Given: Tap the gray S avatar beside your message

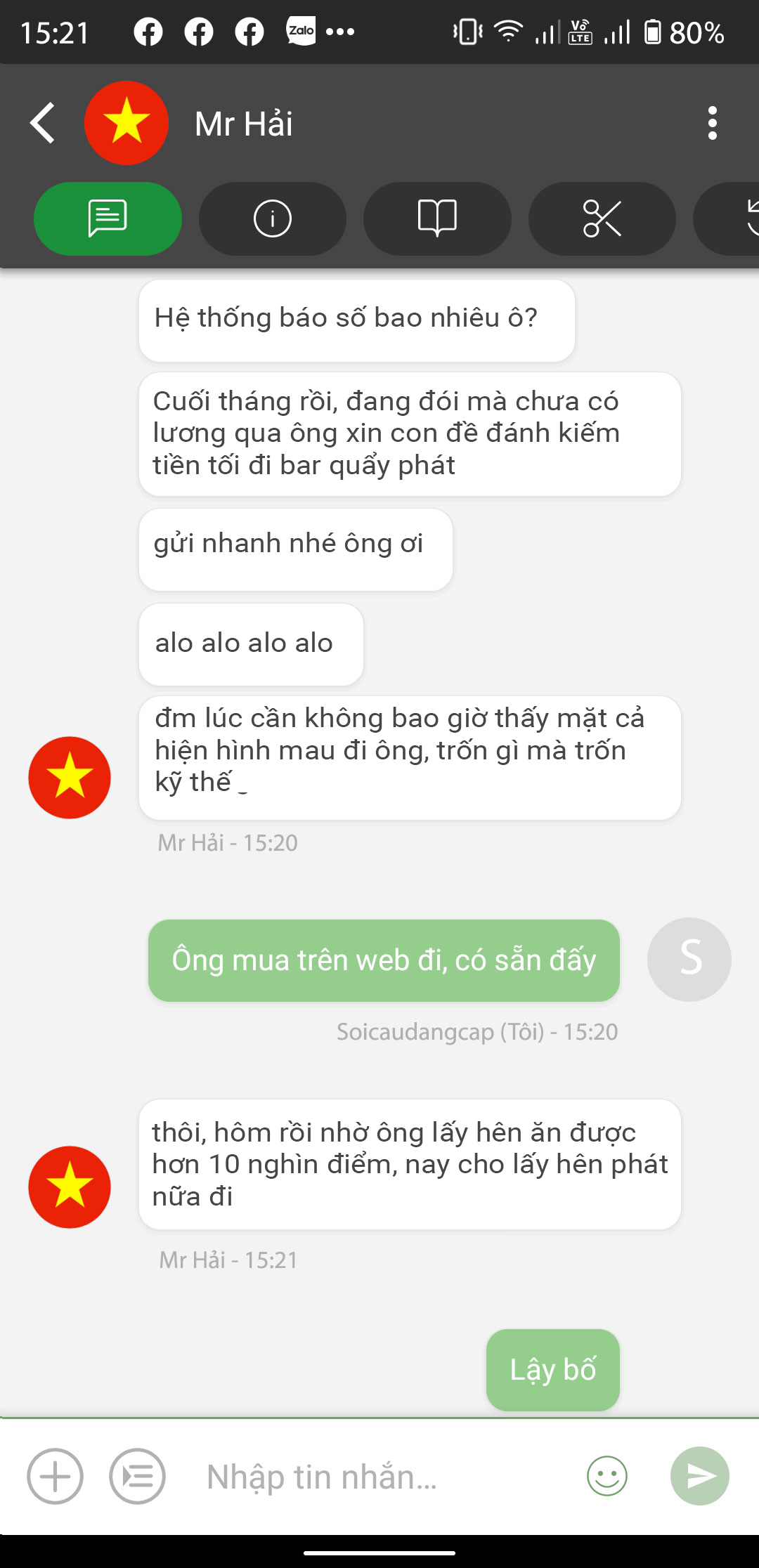Looking at the screenshot, I should (689, 959).
